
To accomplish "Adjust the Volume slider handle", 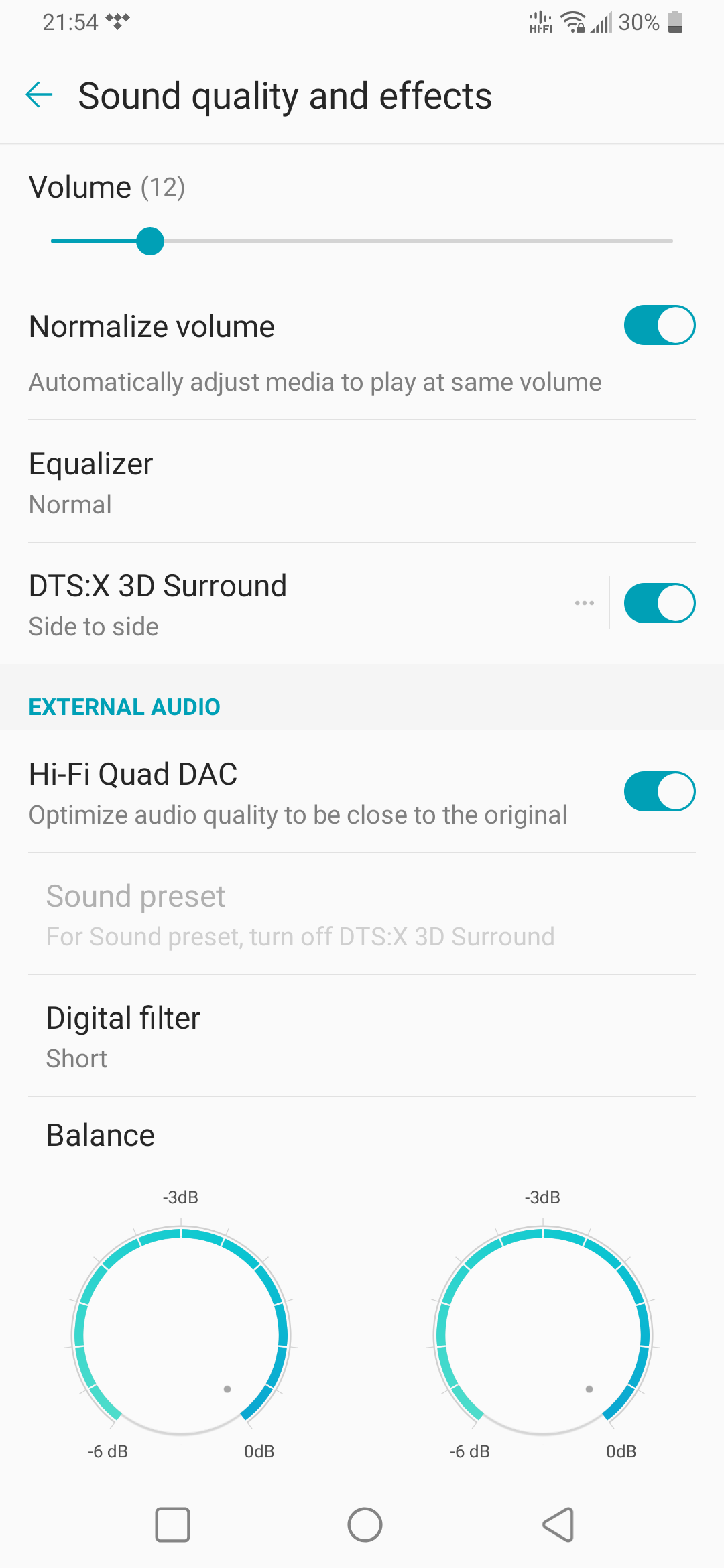I will point(149,241).
